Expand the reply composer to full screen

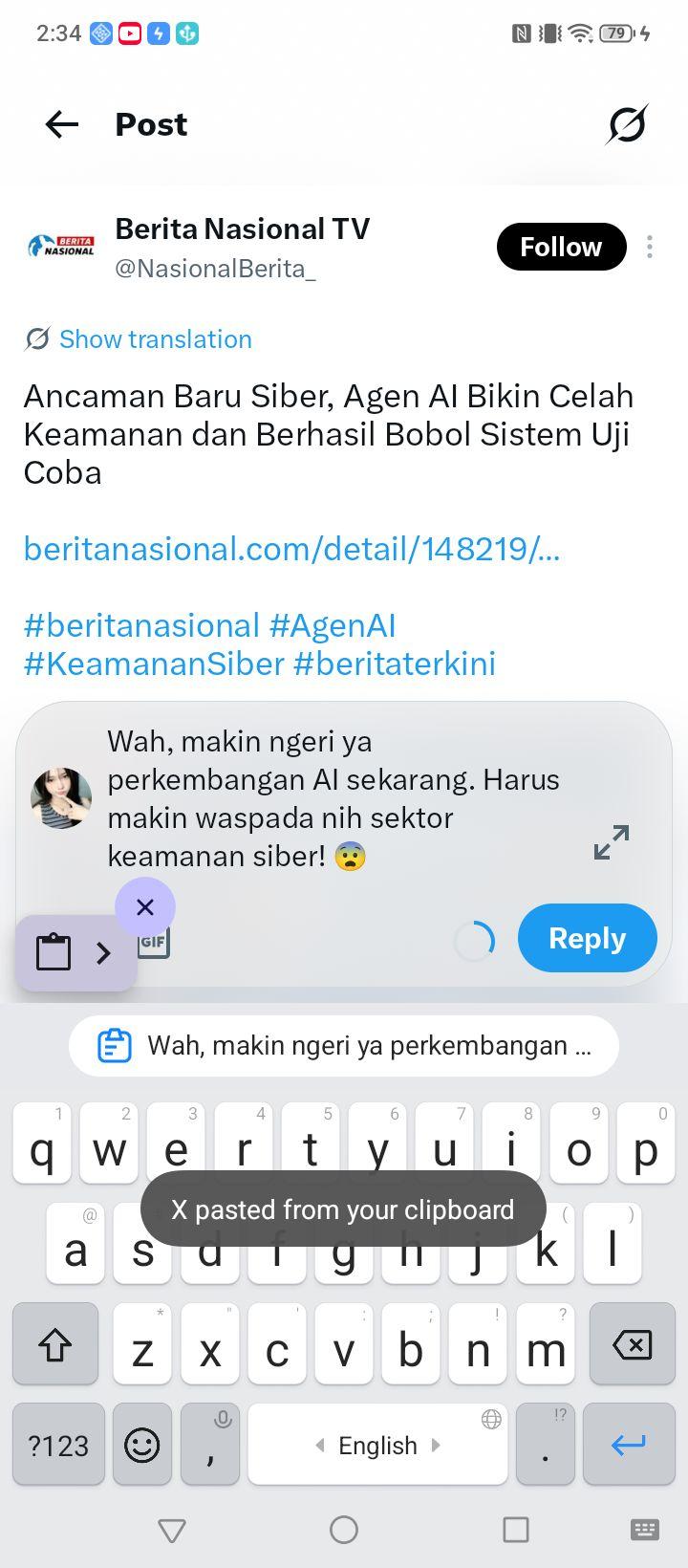pos(612,841)
